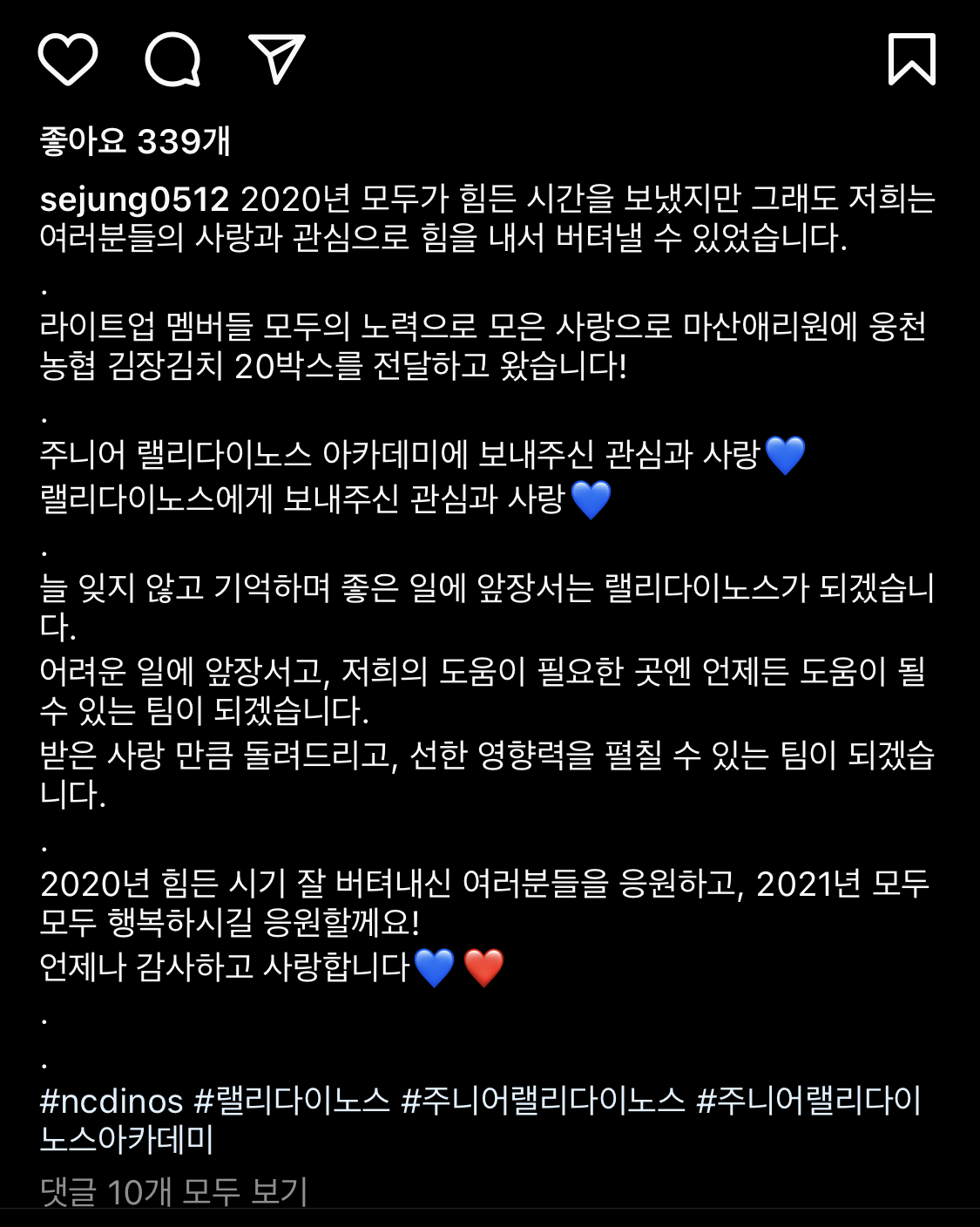The image size is (980, 1227).
Task: Open the sejung0512 profile
Action: 134,200
